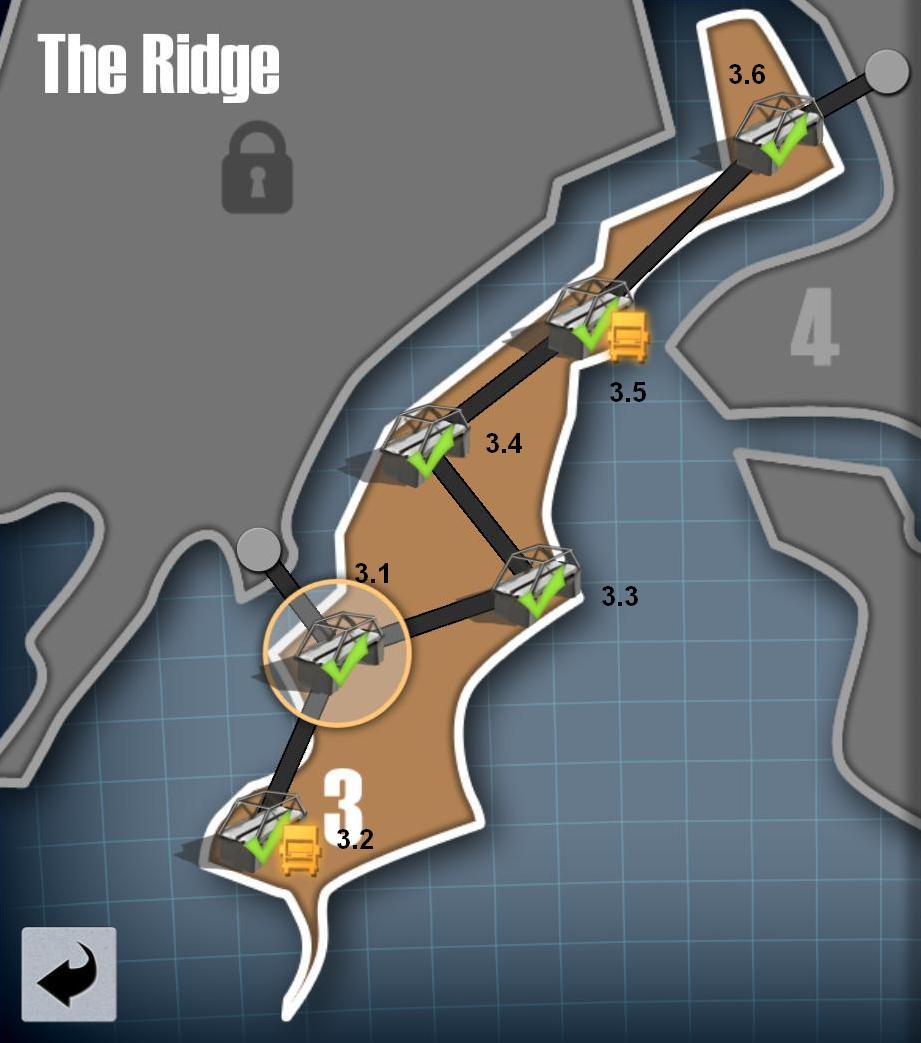Go back using the return arrow
Screen dimensions: 921x1043
pyautogui.click(x=69, y=974)
